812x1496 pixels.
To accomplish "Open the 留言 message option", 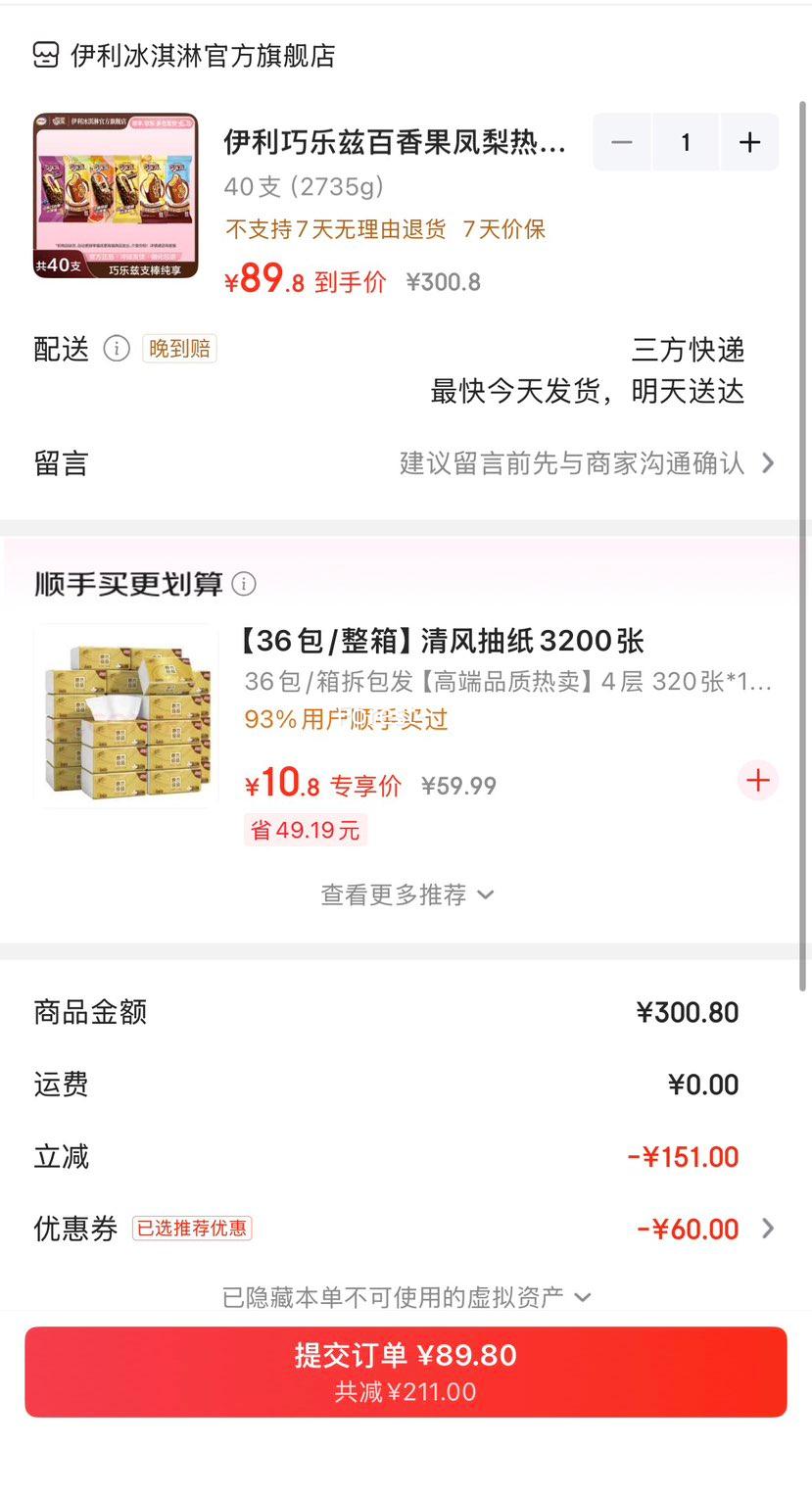I will pos(61,462).
